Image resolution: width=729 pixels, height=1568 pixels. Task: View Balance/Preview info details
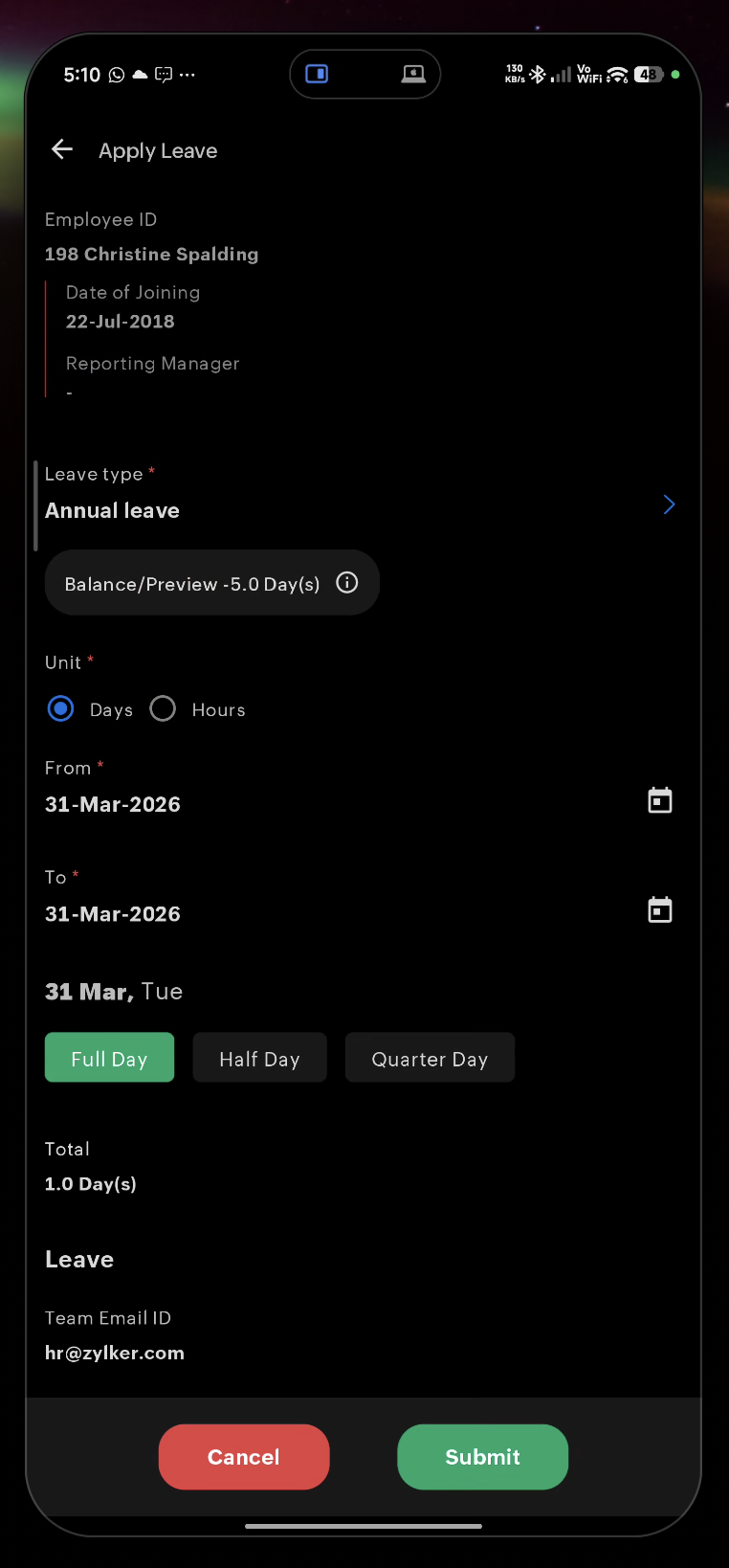(347, 582)
